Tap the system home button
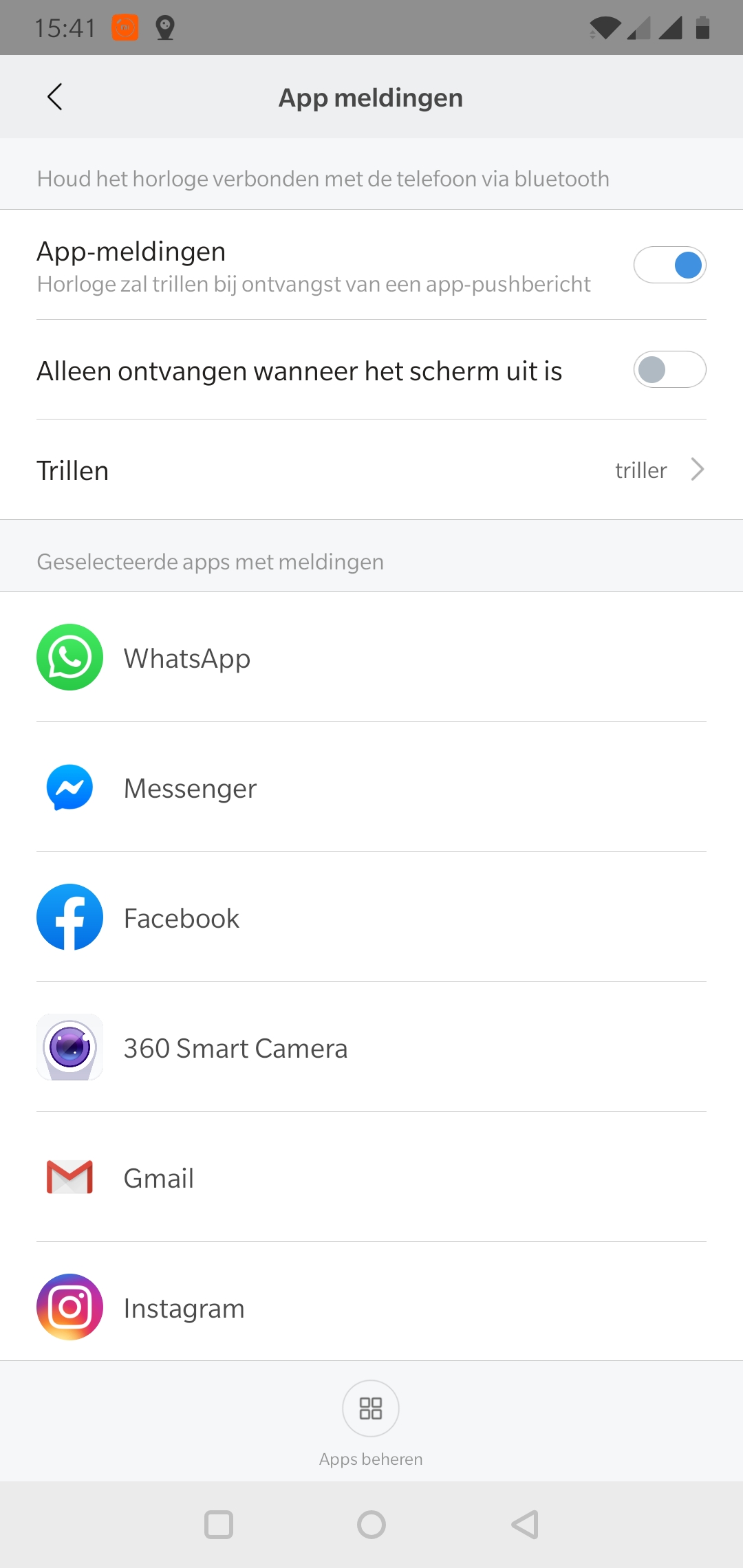The image size is (743, 1568). click(371, 1525)
